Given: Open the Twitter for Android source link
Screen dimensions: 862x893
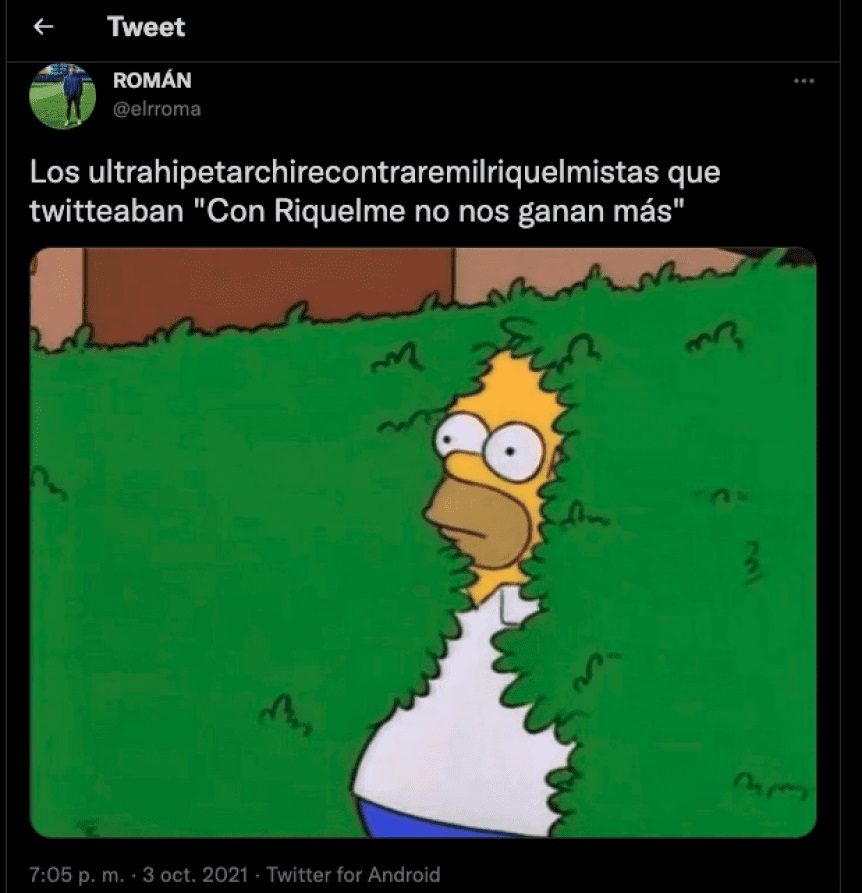Looking at the screenshot, I should click(354, 874).
